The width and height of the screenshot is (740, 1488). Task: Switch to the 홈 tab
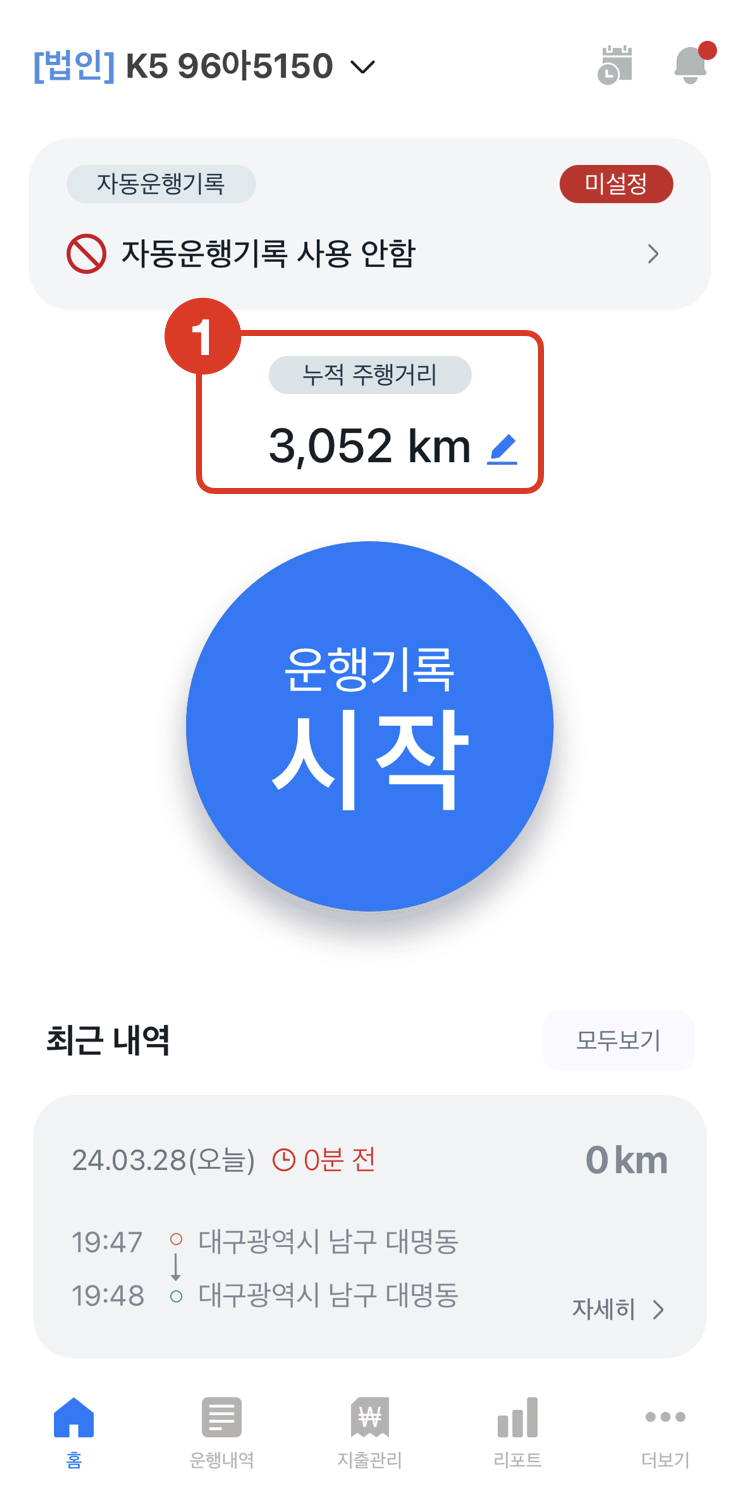click(74, 1433)
